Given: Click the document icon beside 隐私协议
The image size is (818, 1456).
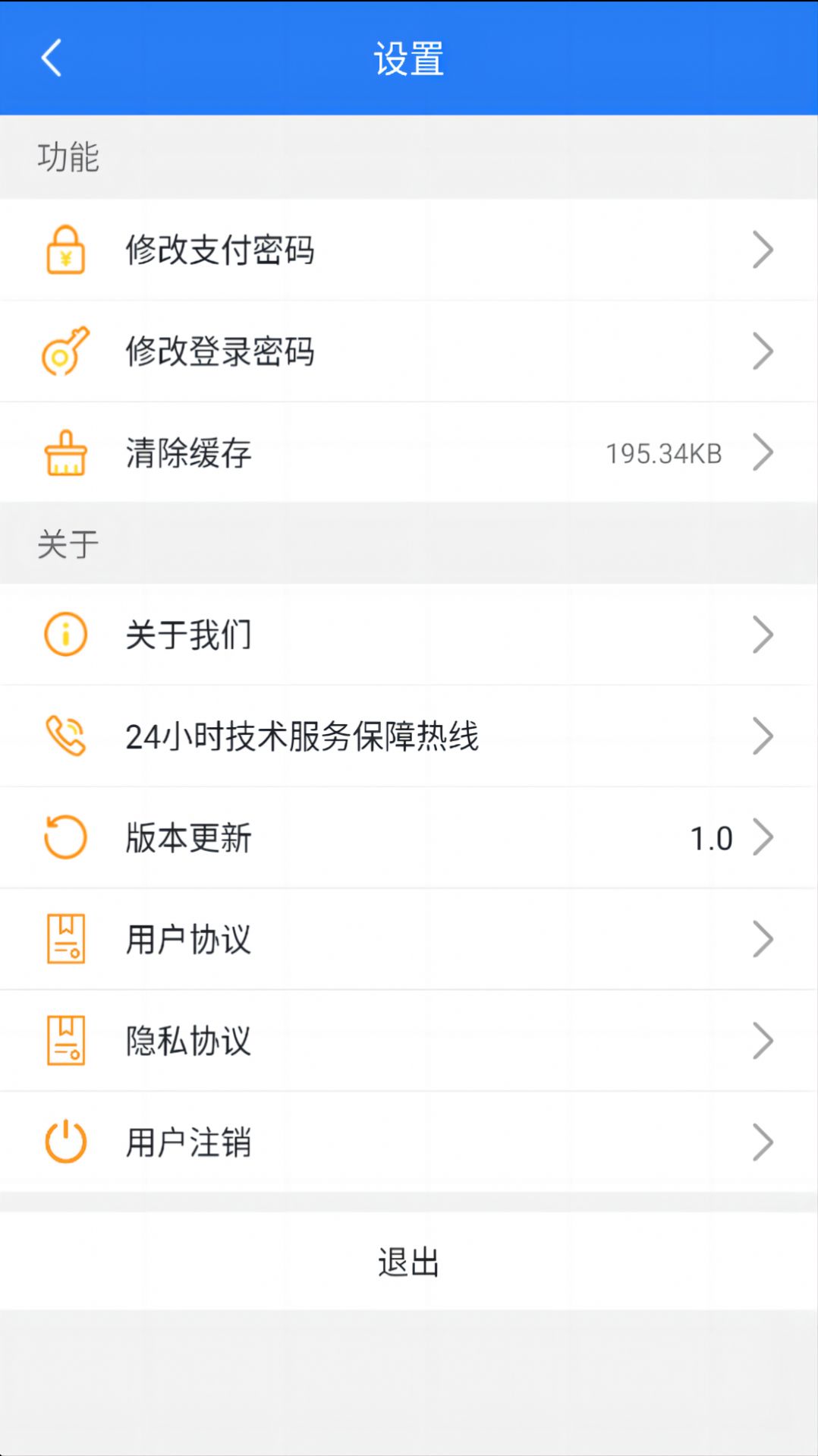Looking at the screenshot, I should point(67,1040).
